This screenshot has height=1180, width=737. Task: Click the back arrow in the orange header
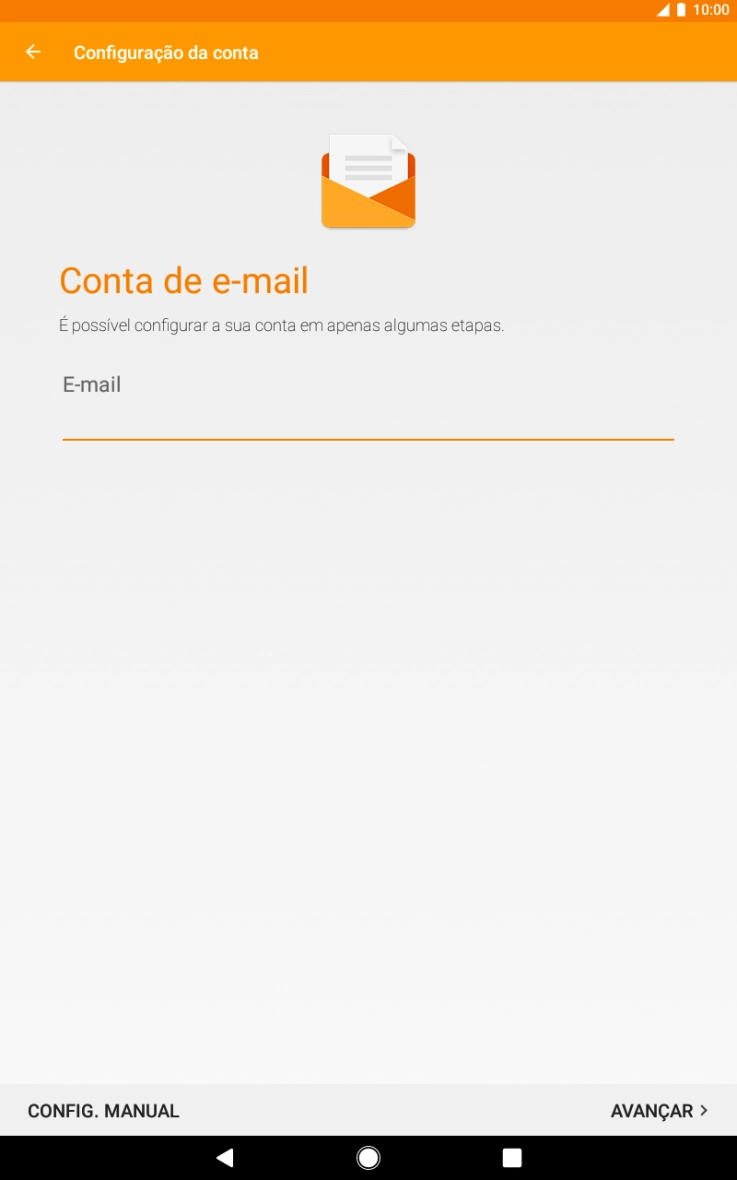(32, 52)
